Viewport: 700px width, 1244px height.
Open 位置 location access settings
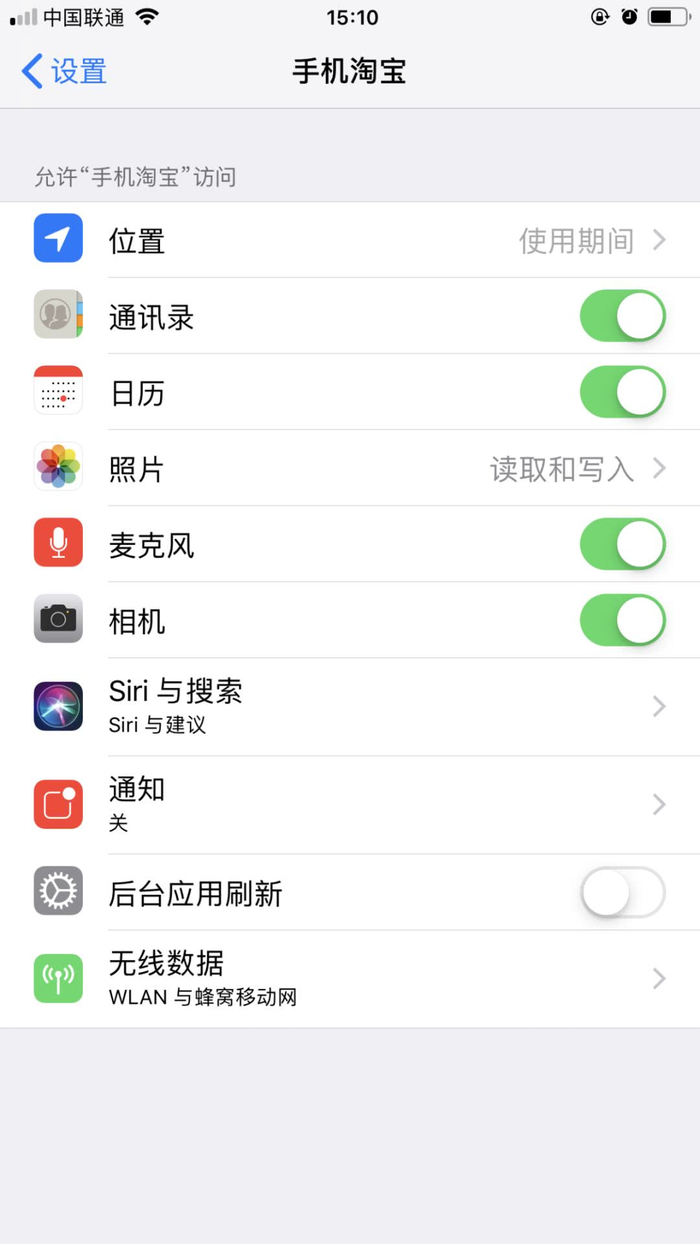point(350,241)
